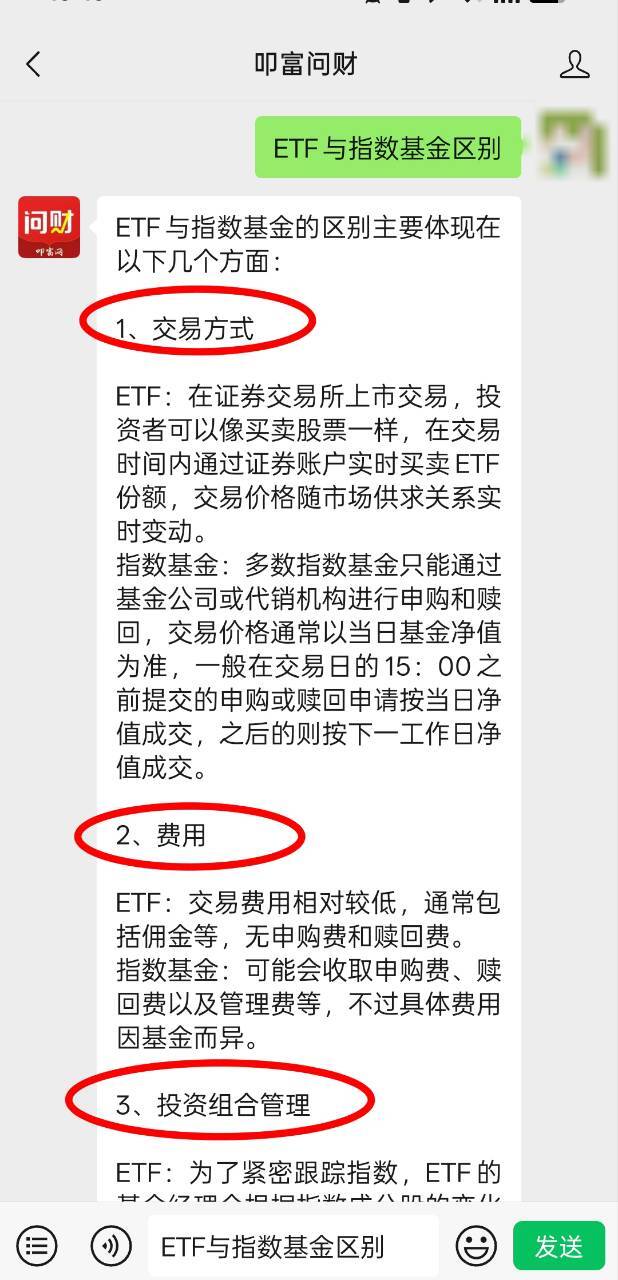Switch to voice input
Screen dimensions: 618x1280
[110, 1246]
